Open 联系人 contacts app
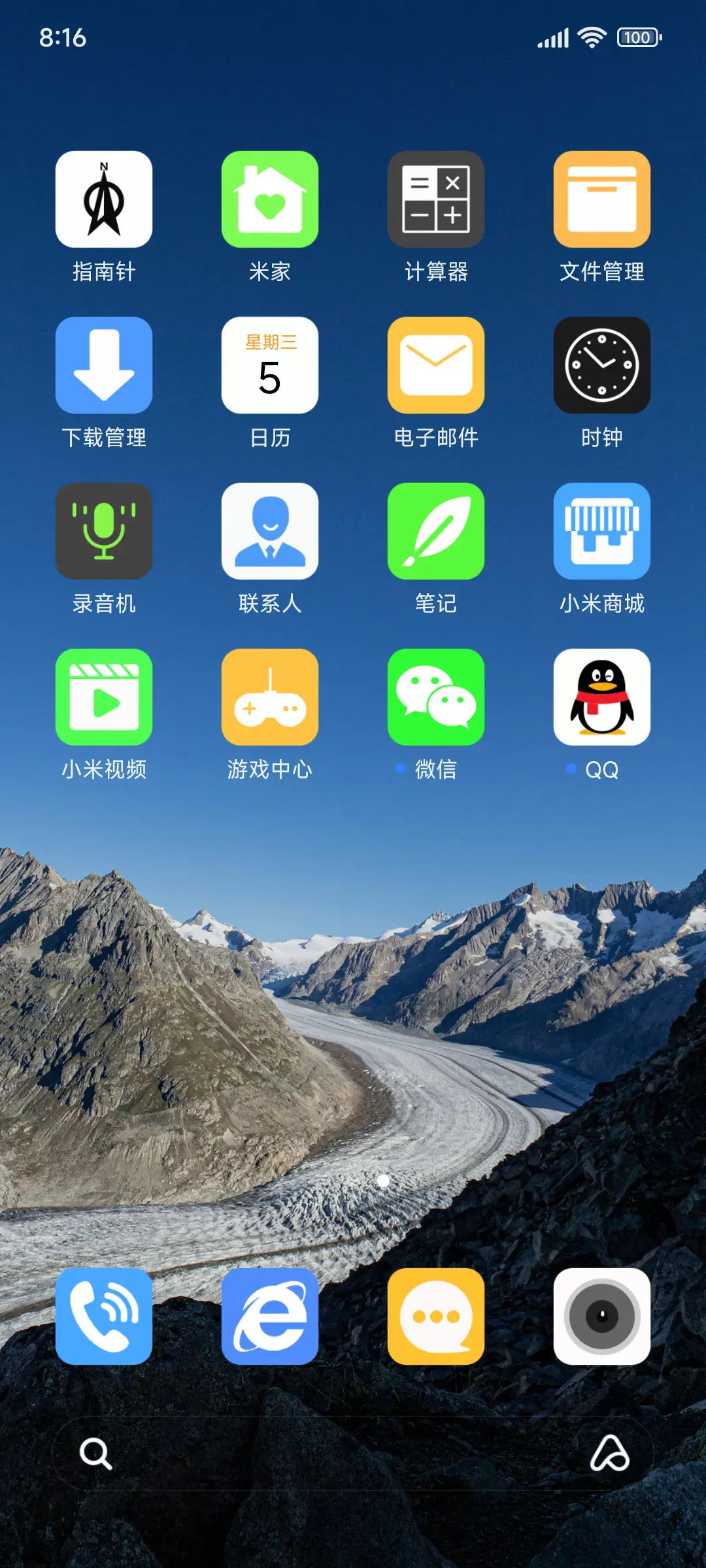This screenshot has width=706, height=1568. pyautogui.click(x=270, y=531)
